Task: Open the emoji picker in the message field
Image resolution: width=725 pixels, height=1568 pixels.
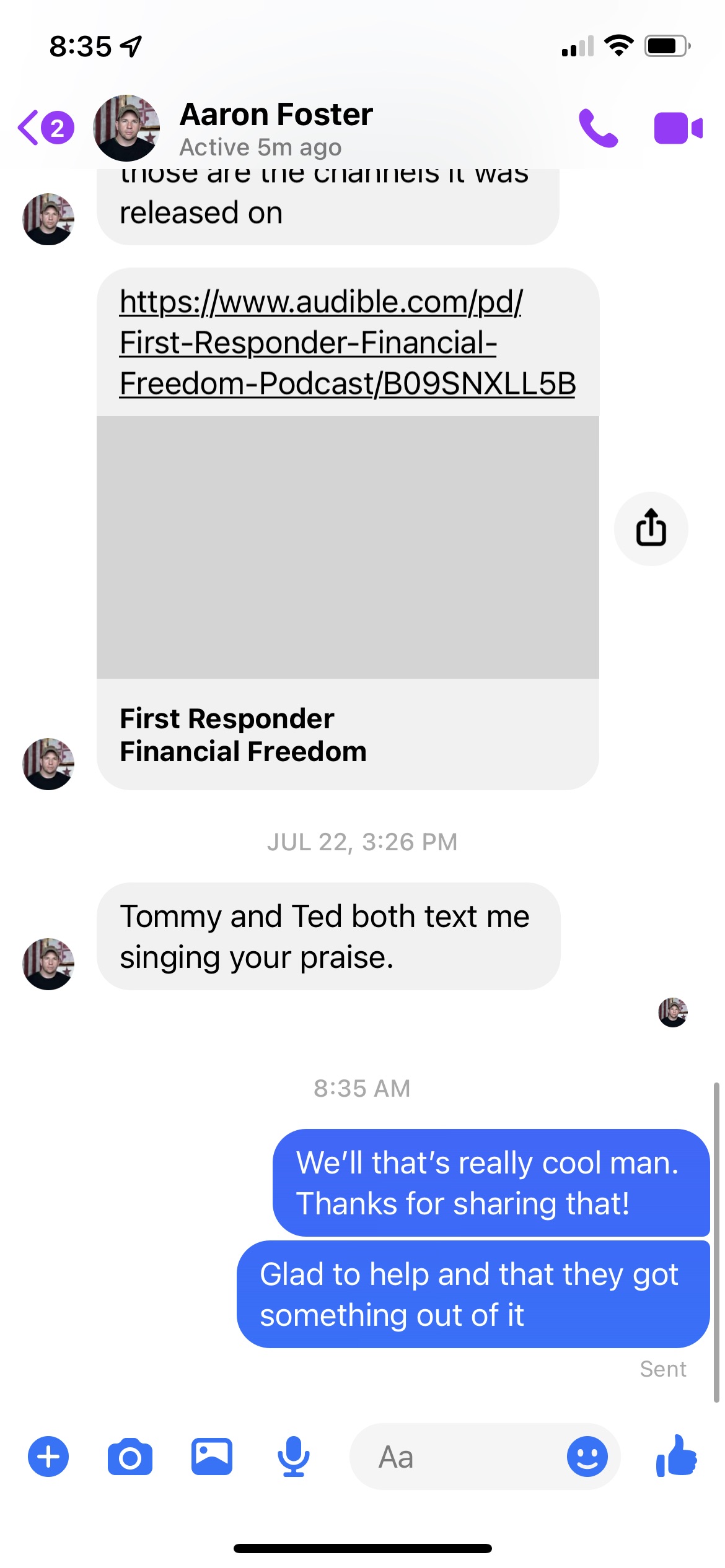Action: point(587,1456)
